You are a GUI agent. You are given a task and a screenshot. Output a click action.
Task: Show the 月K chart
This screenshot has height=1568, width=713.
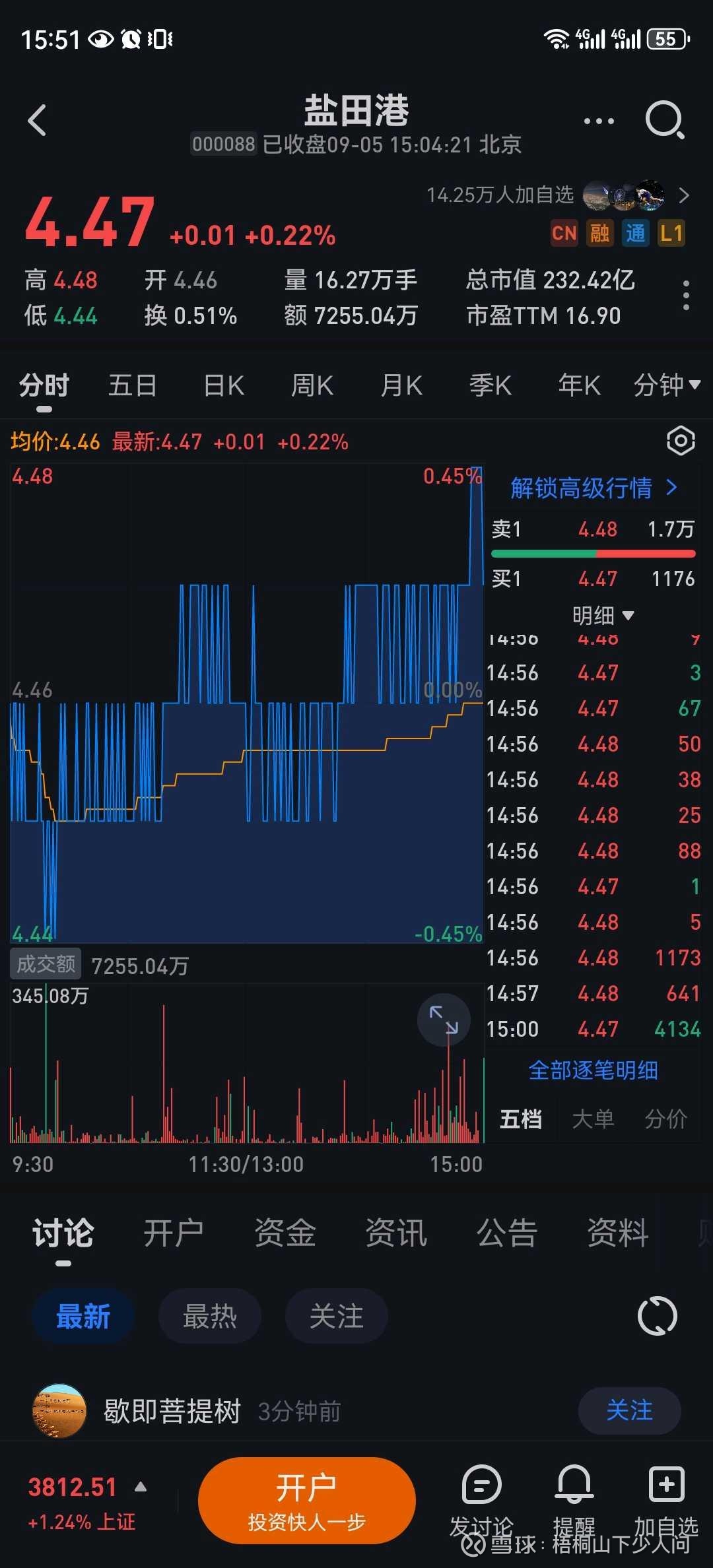point(401,385)
